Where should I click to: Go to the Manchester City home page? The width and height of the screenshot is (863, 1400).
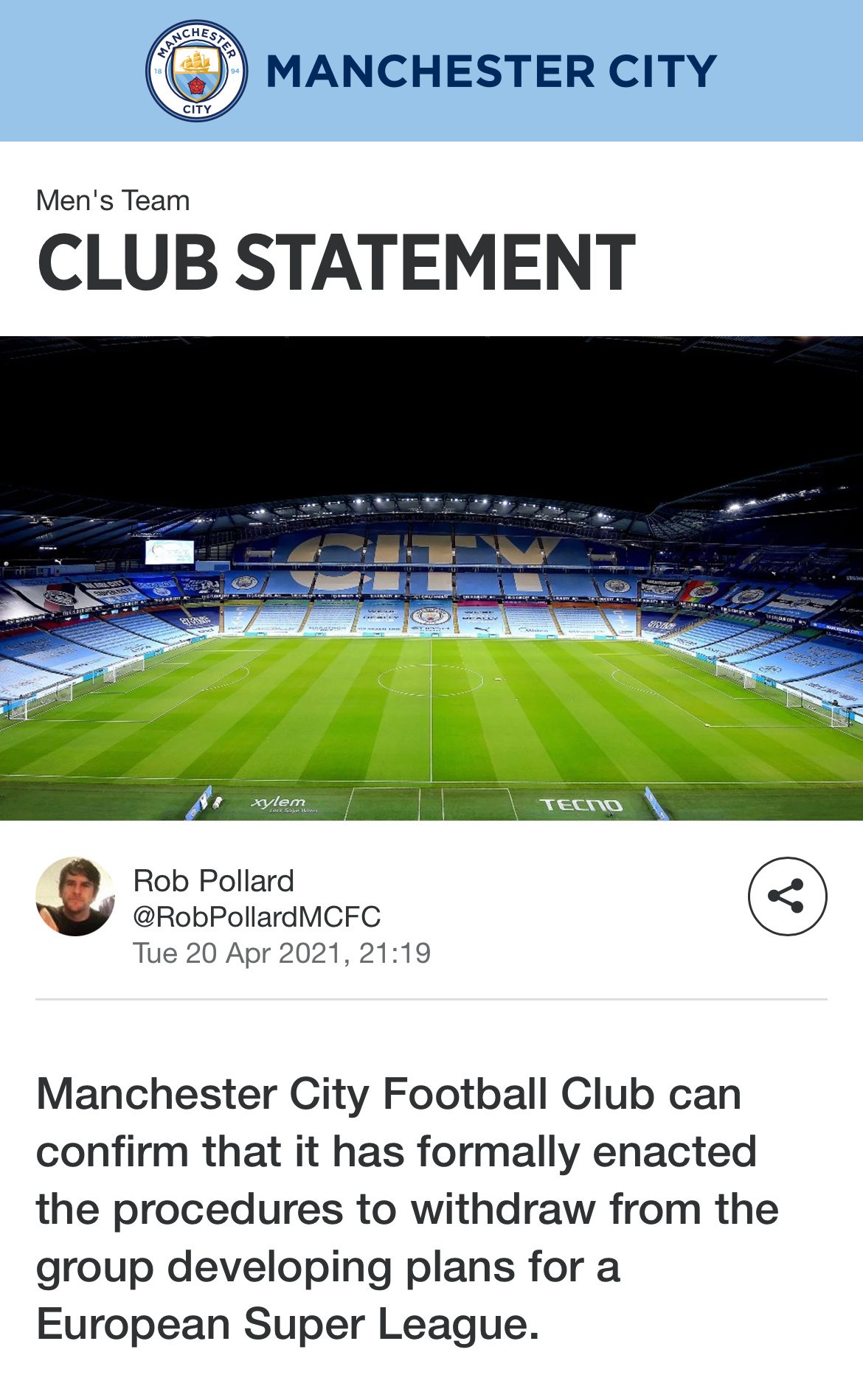click(x=431, y=71)
